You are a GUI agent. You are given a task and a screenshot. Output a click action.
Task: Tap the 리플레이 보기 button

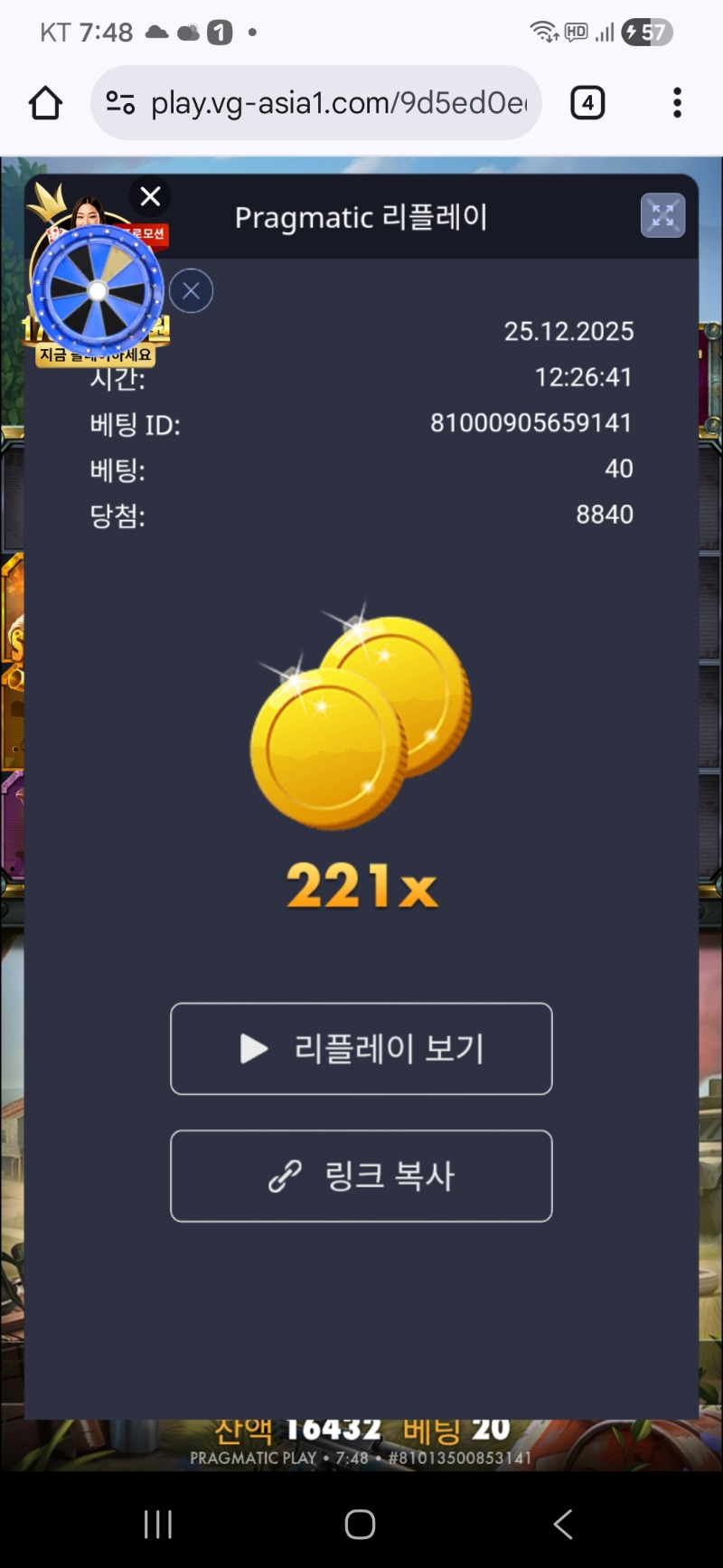(x=361, y=1048)
